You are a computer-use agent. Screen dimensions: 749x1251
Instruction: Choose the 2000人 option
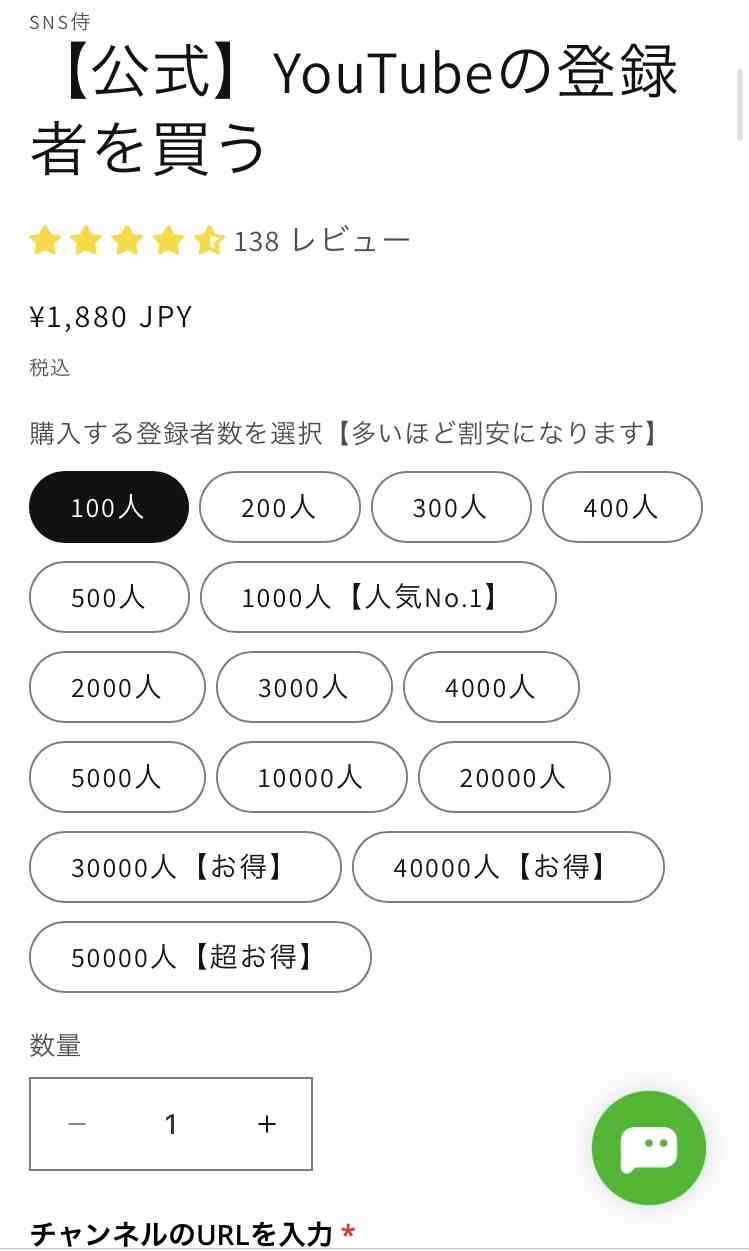(117, 687)
